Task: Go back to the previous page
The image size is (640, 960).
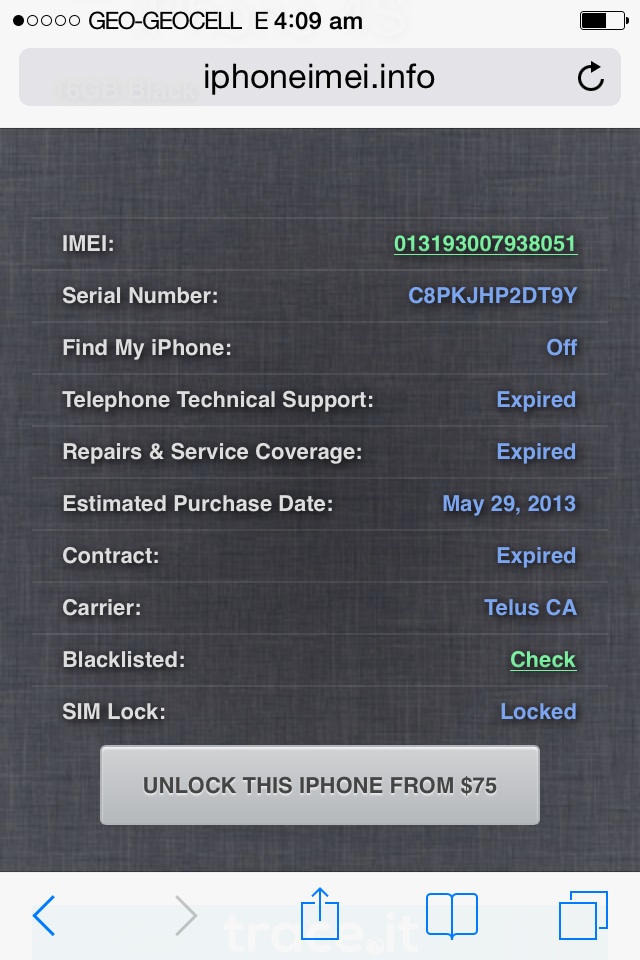Action: coord(44,915)
